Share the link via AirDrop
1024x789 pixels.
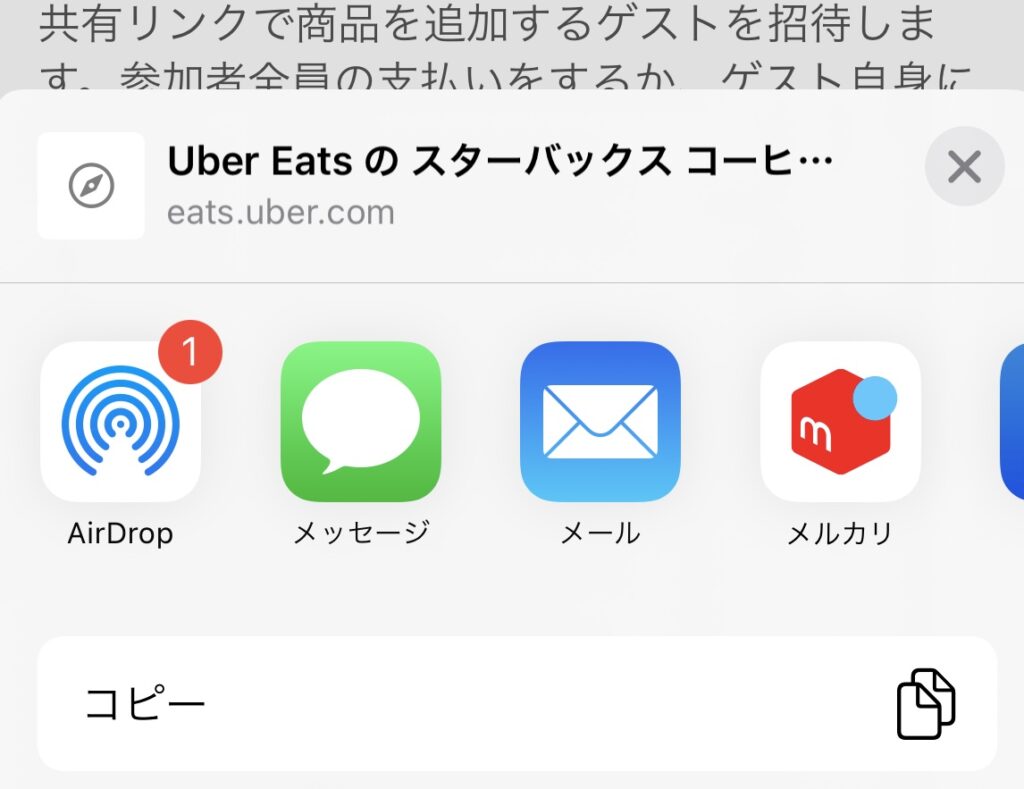[x=121, y=422]
